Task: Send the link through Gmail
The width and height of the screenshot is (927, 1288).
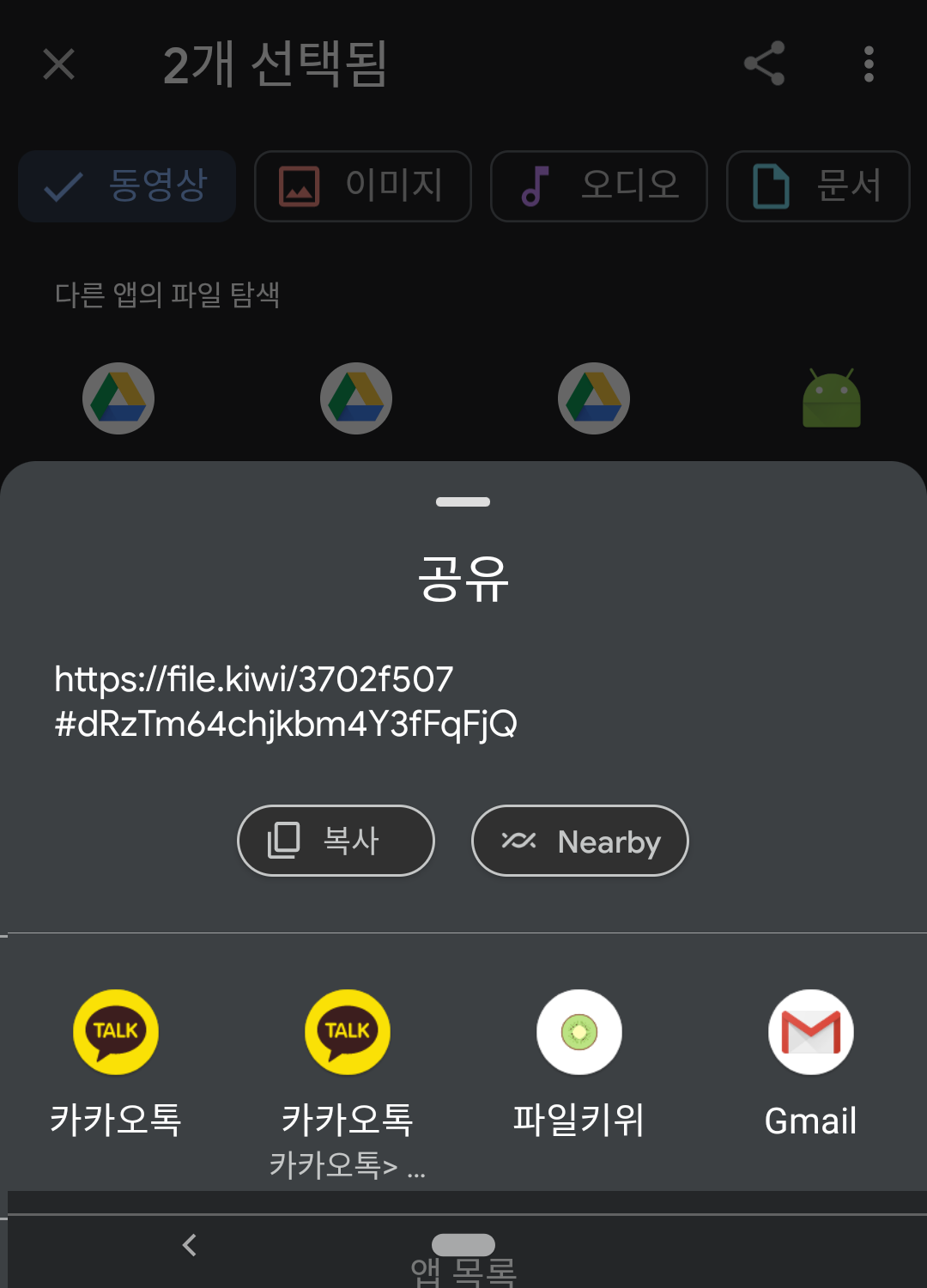Action: point(811,1033)
